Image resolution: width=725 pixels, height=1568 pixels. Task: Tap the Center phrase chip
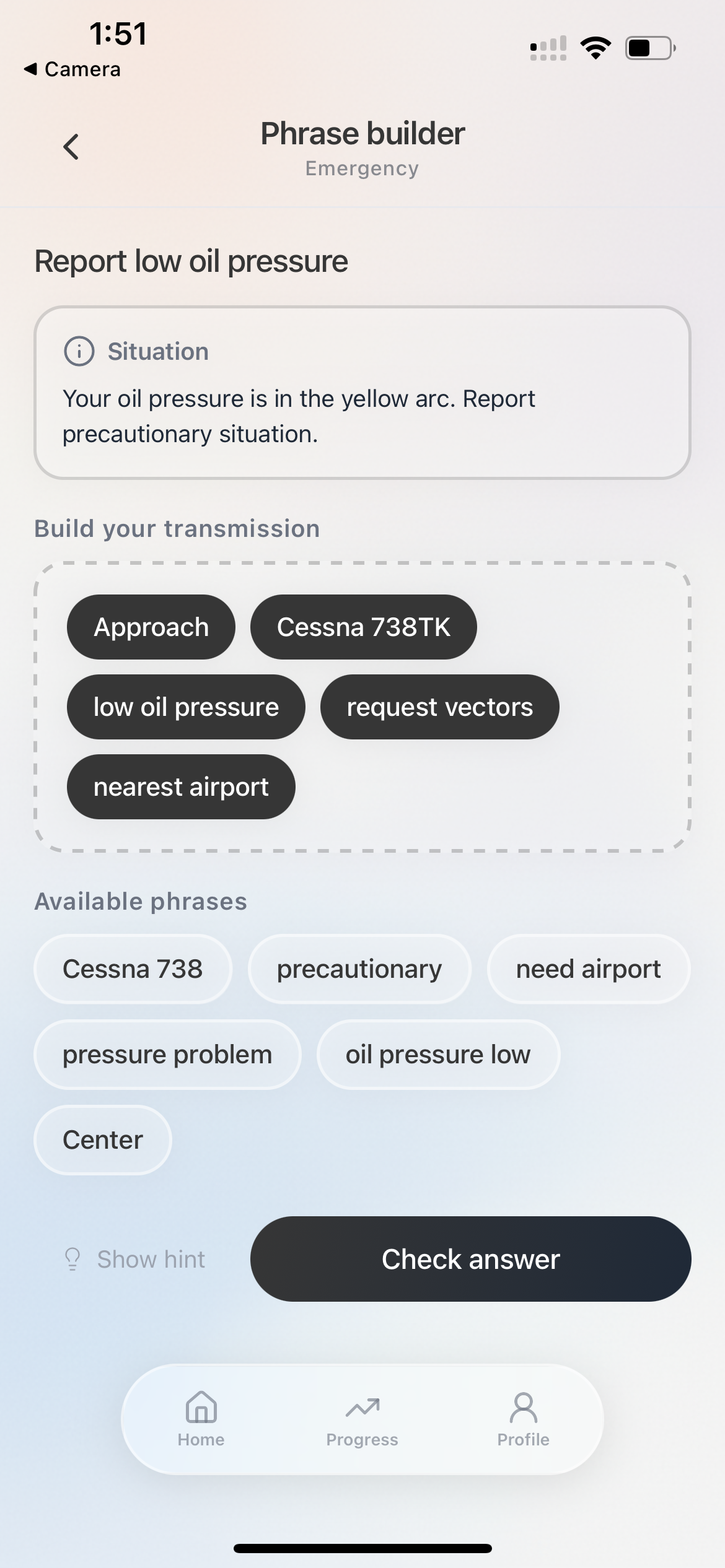(x=102, y=1139)
